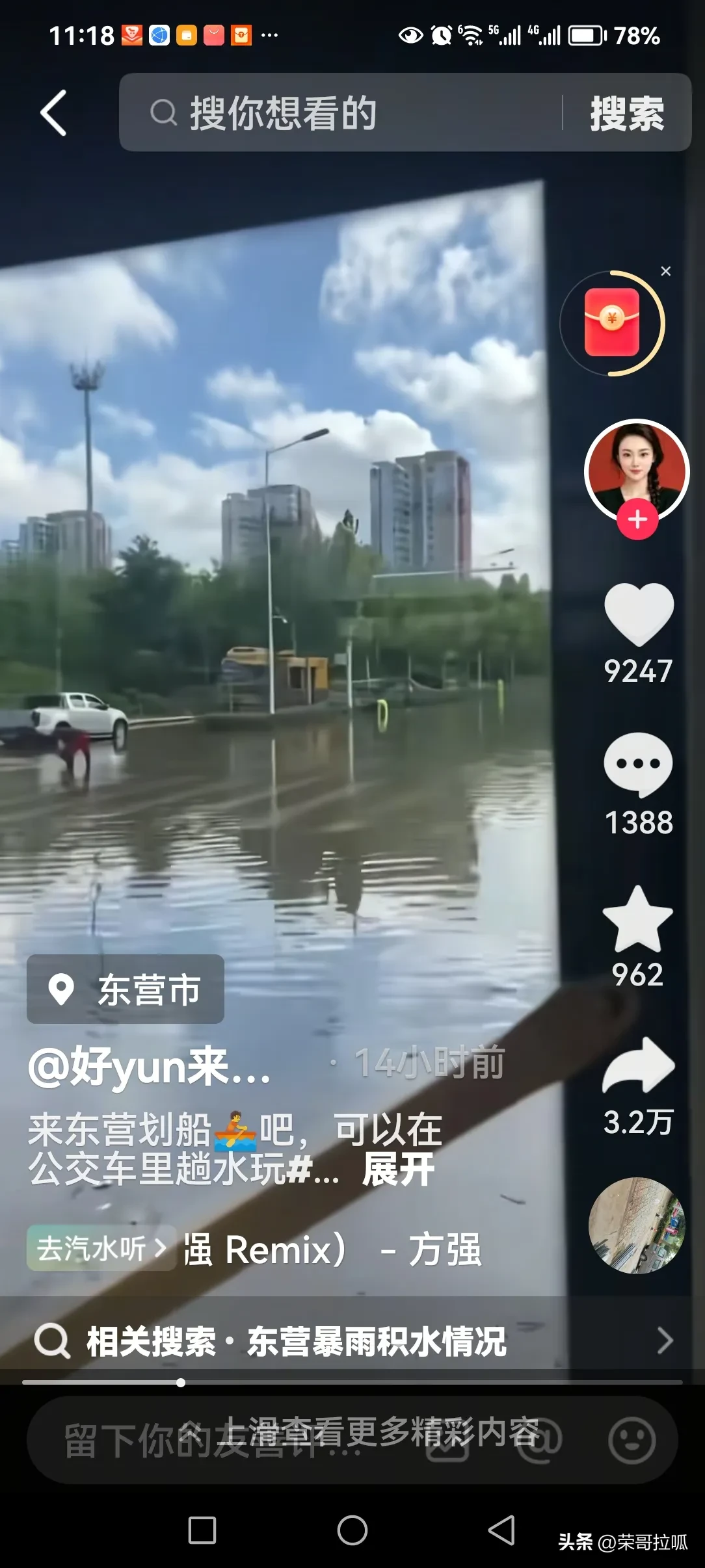This screenshot has height=1568, width=705.
Task: Like this video
Action: tap(639, 614)
